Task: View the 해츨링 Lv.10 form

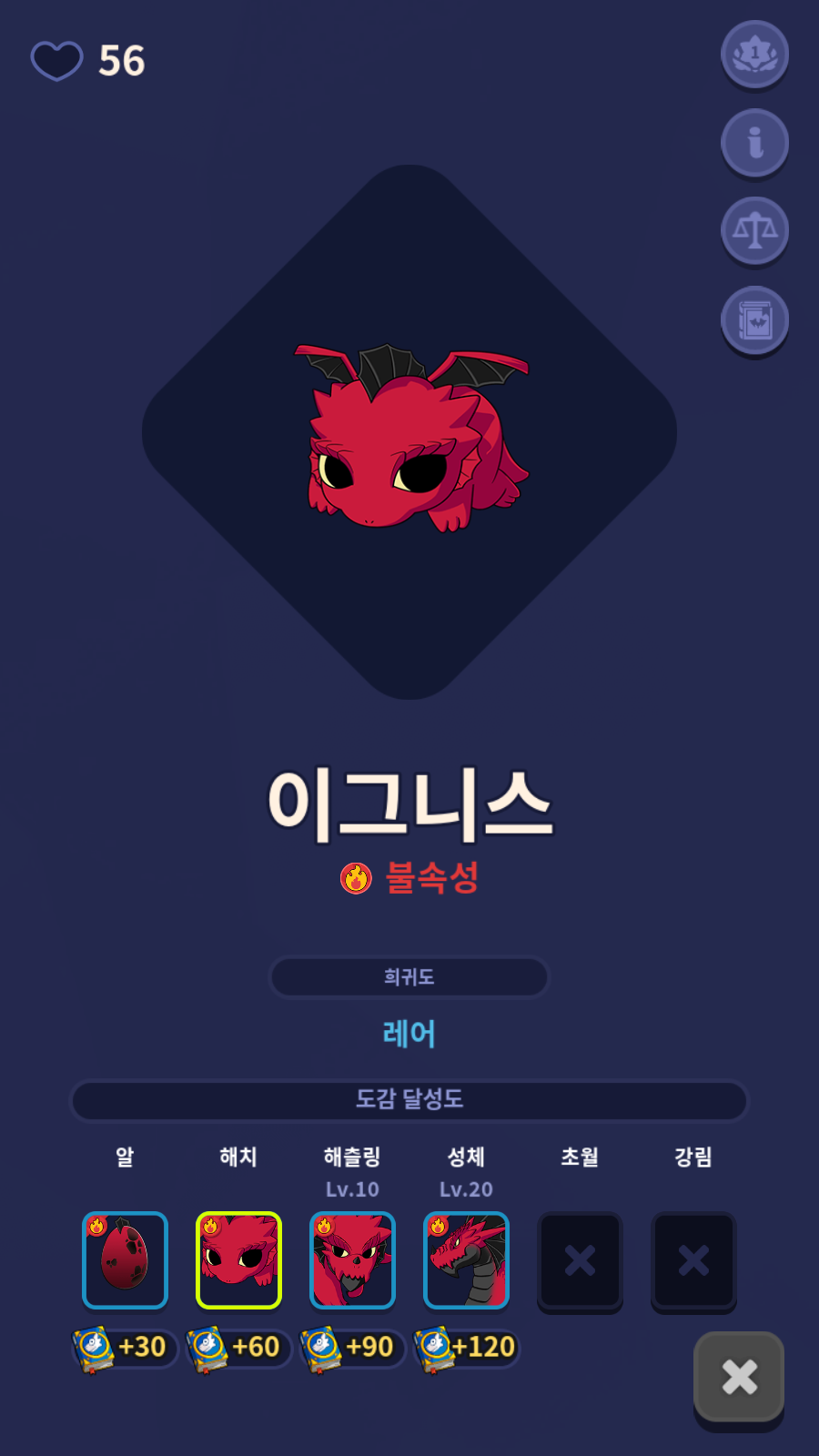Action: pyautogui.click(x=352, y=1260)
